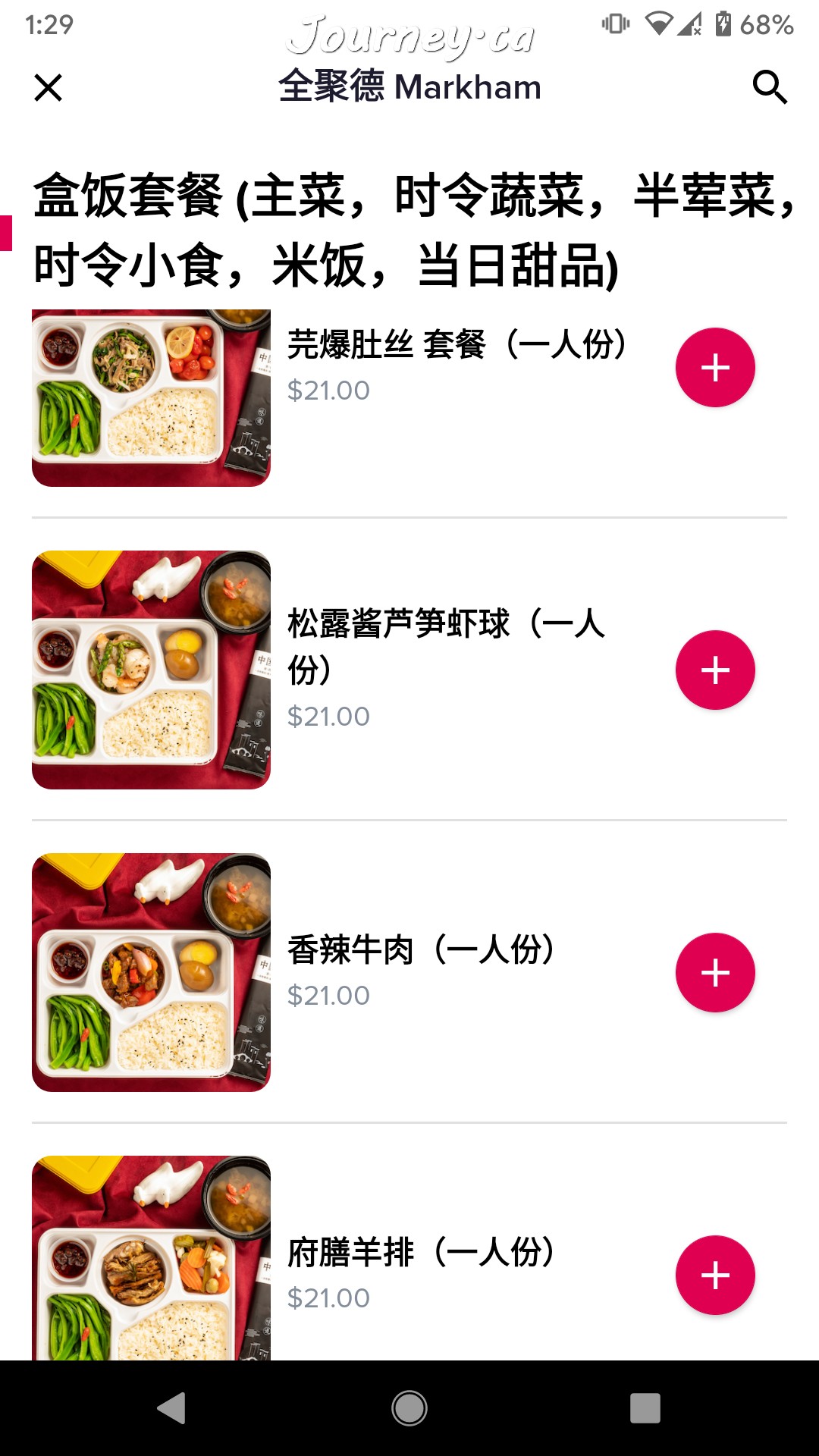Add 香辣牛肉 to the cart

pos(715,973)
